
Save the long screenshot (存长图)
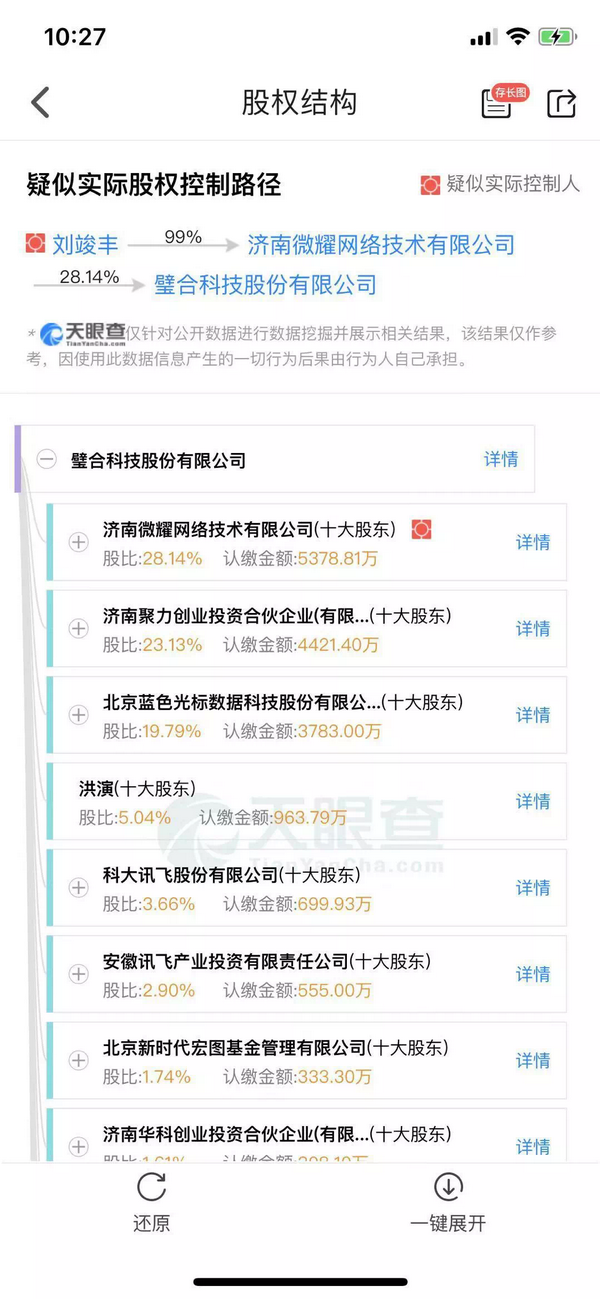(x=499, y=102)
